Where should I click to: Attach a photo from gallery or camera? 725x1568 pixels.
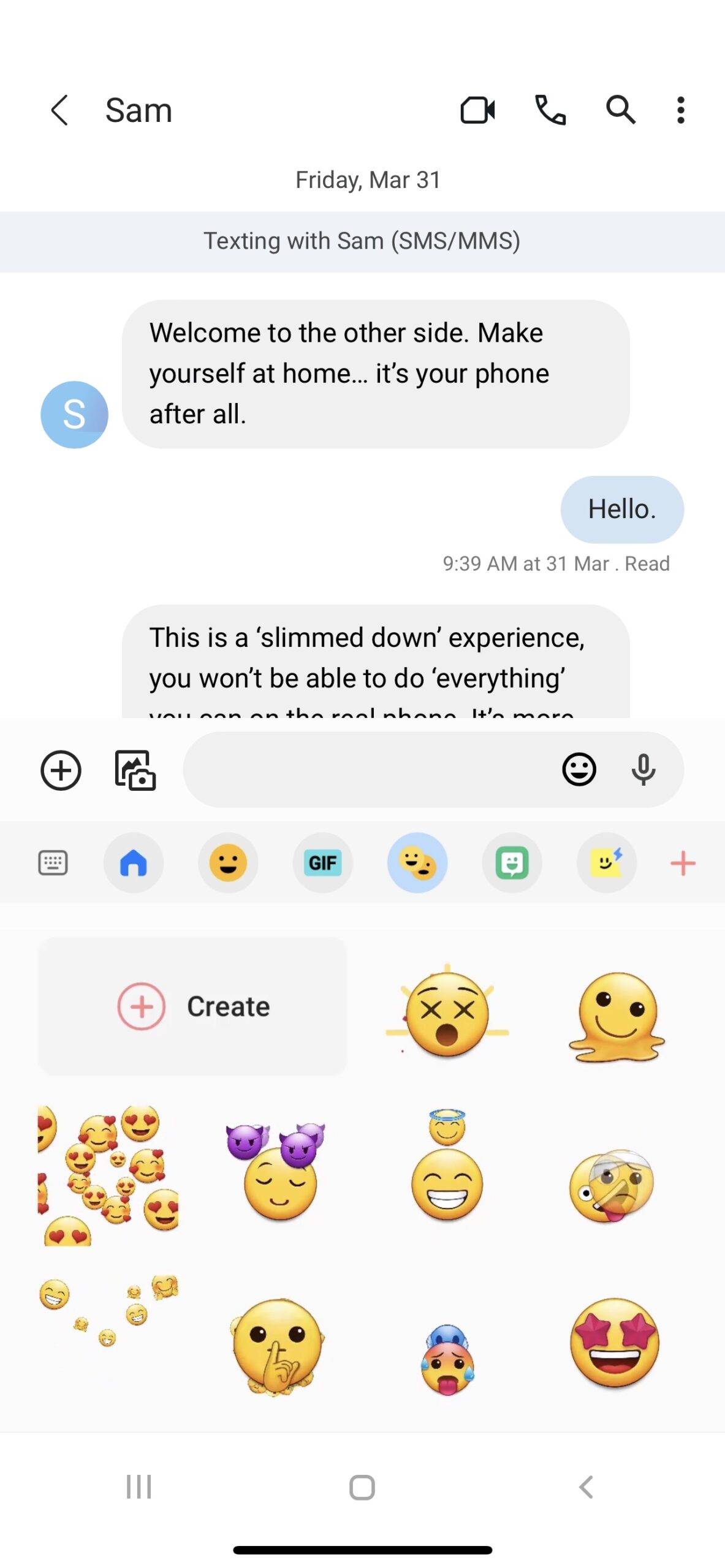(x=135, y=770)
